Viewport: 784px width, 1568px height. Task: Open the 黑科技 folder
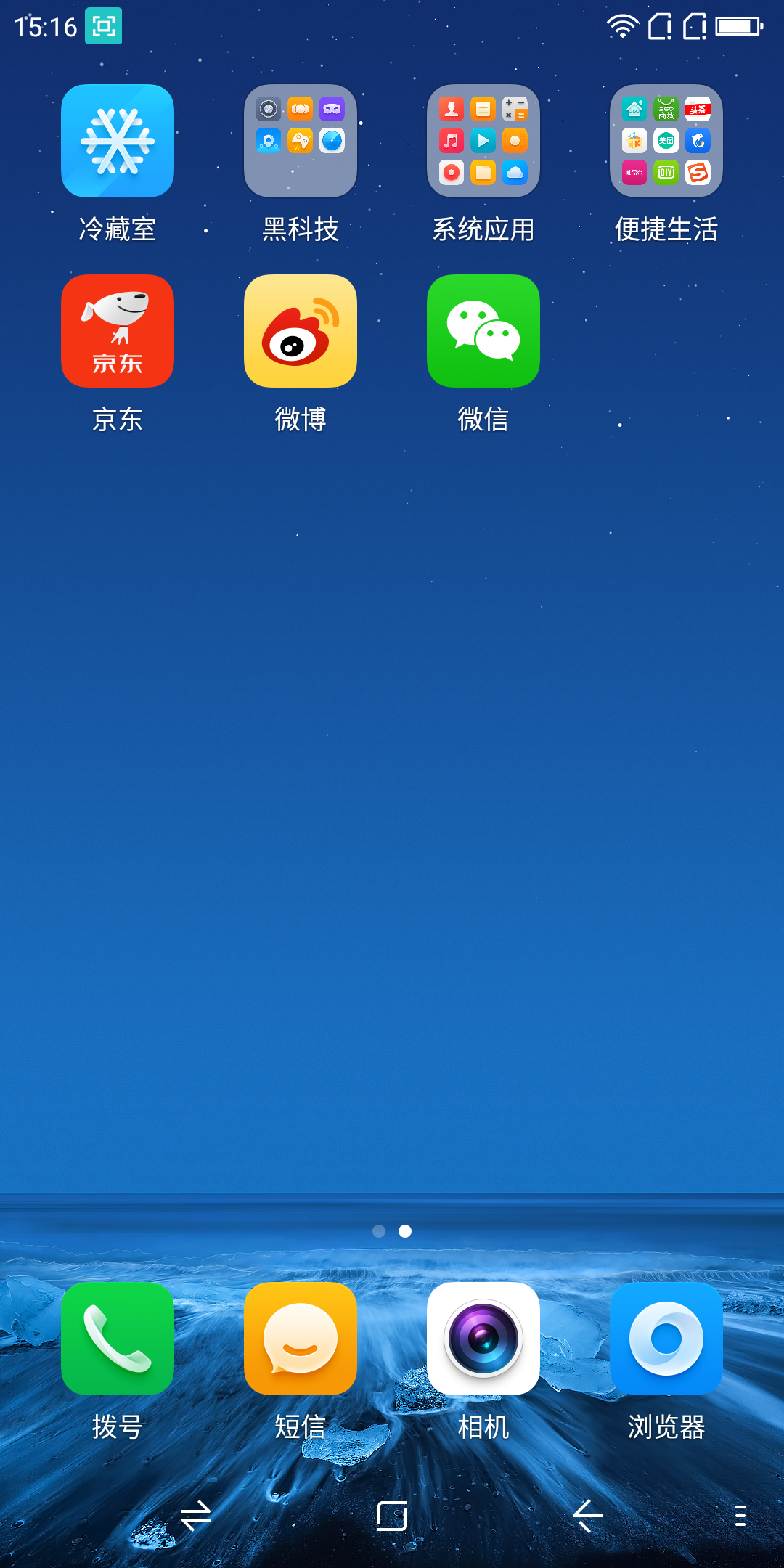click(x=301, y=141)
